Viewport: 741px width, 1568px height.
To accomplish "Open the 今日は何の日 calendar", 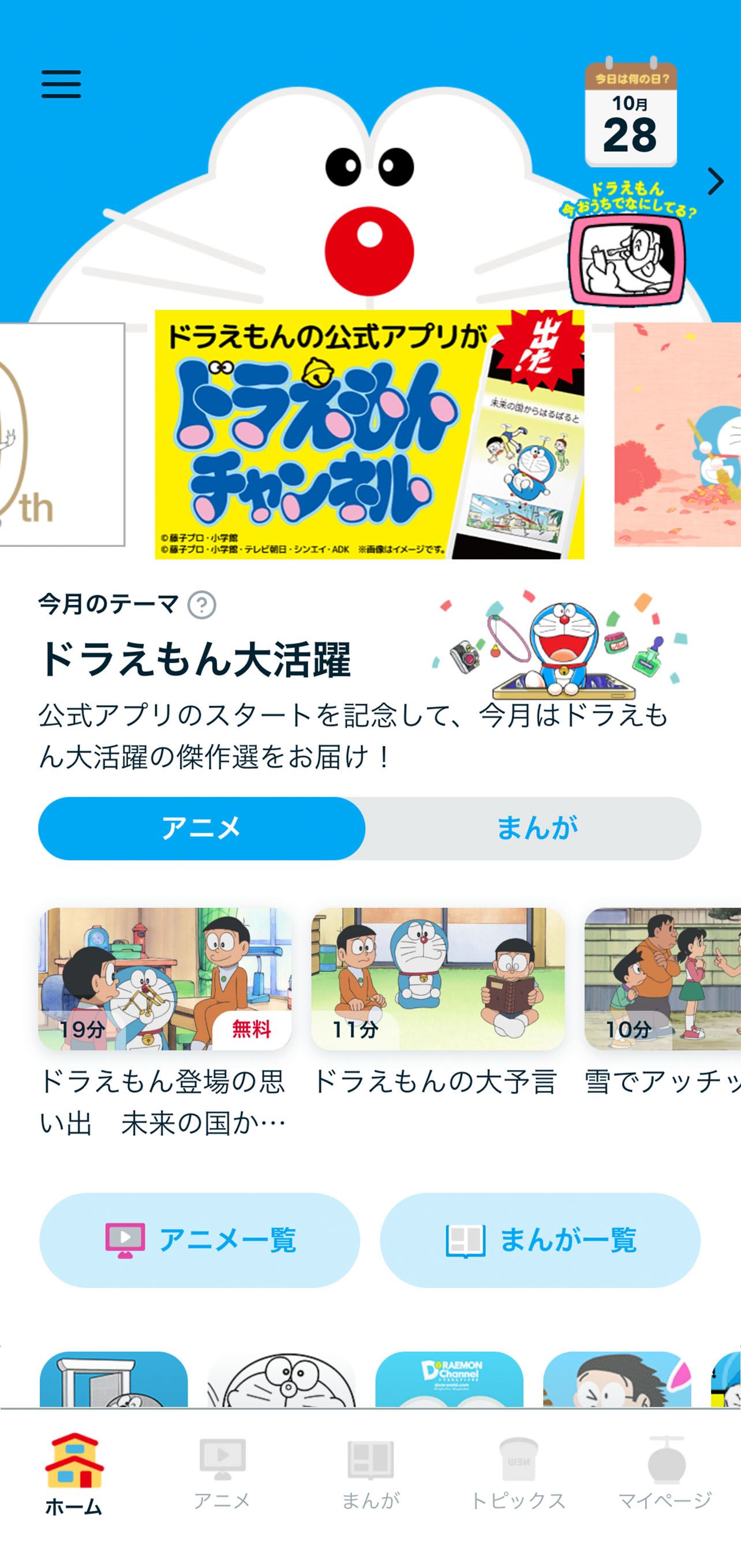I will click(x=630, y=114).
